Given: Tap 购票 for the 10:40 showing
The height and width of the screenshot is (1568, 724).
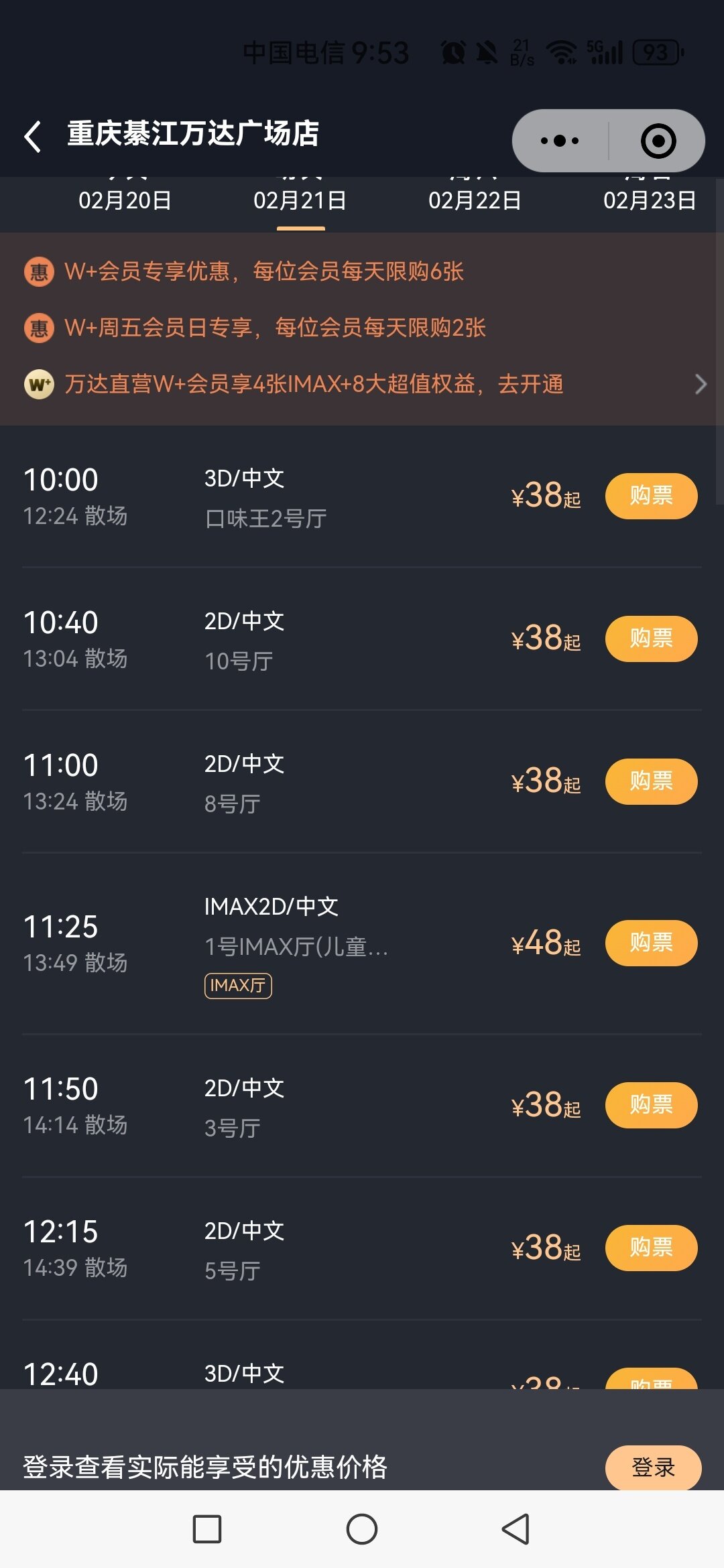Looking at the screenshot, I should [x=651, y=639].
